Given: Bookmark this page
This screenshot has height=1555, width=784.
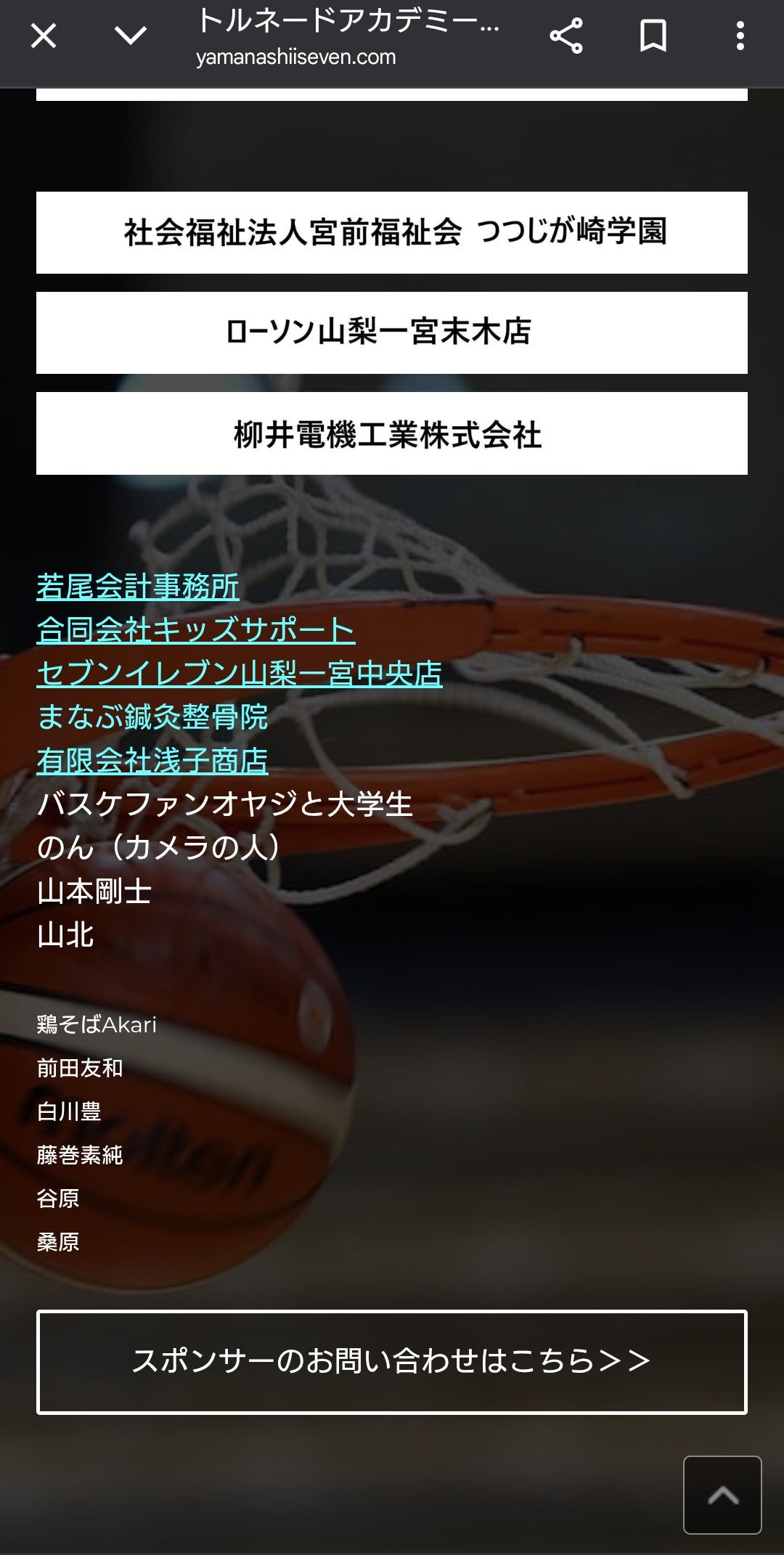Looking at the screenshot, I should point(653,36).
